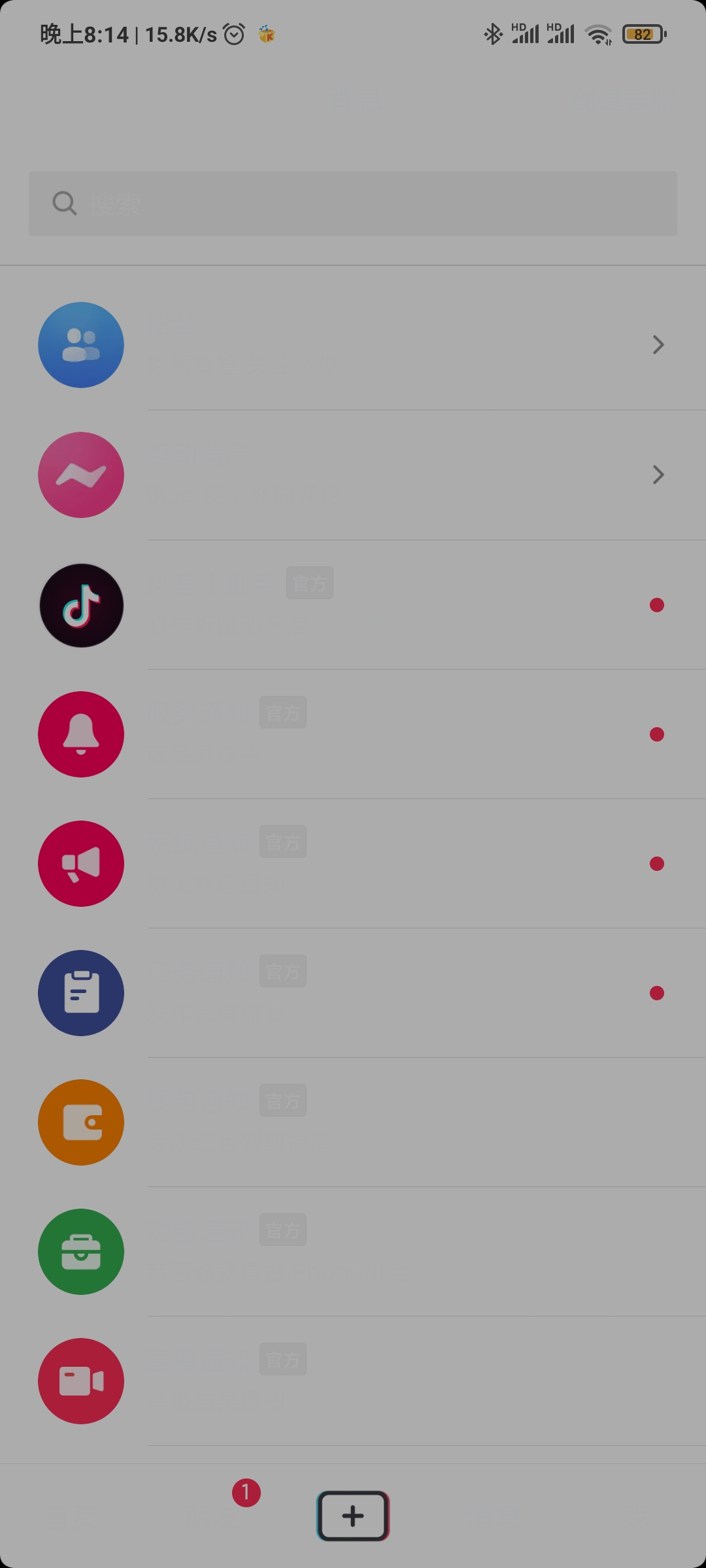
Task: Open the row with pink wave icon
Action: [353, 475]
